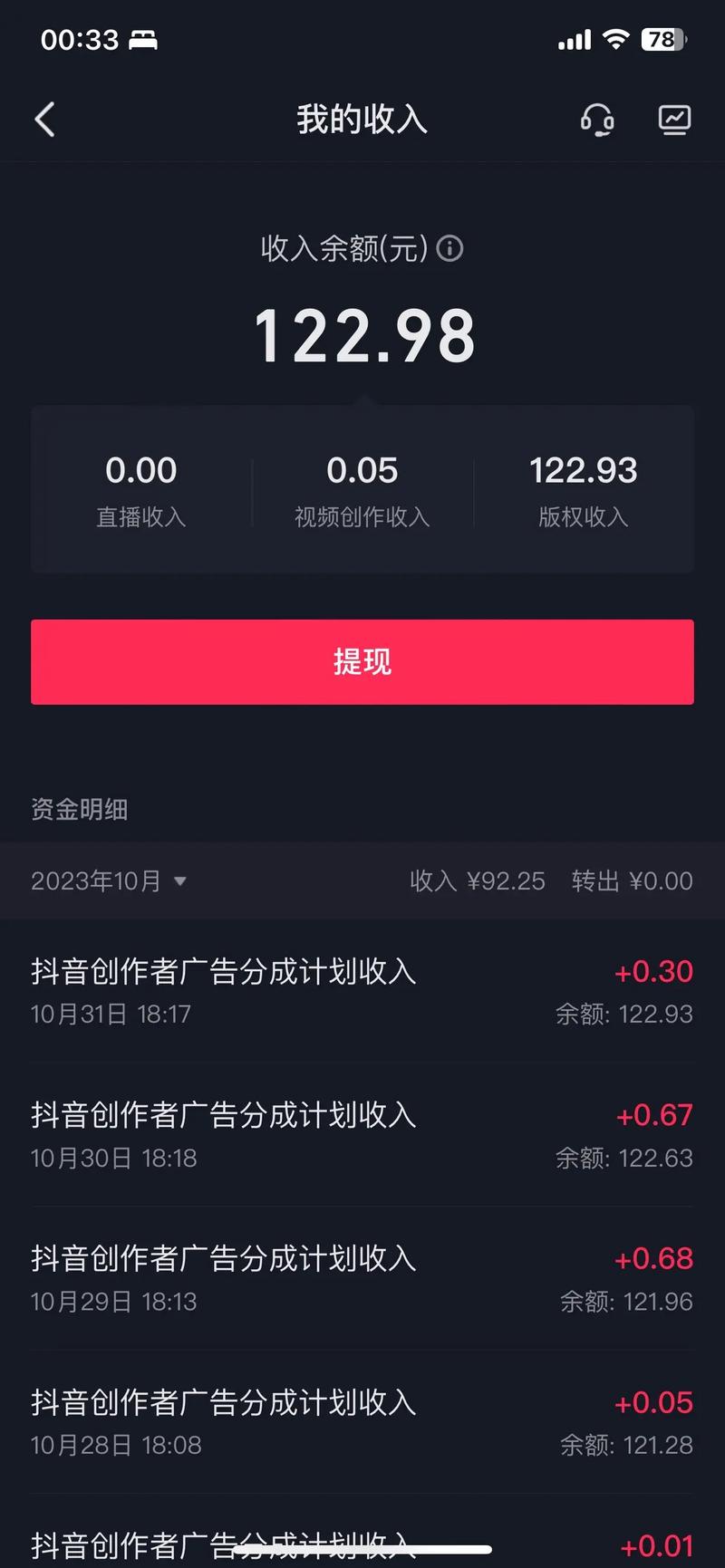
Task: Expand the 2023年10月 month picker
Action: click(x=109, y=880)
